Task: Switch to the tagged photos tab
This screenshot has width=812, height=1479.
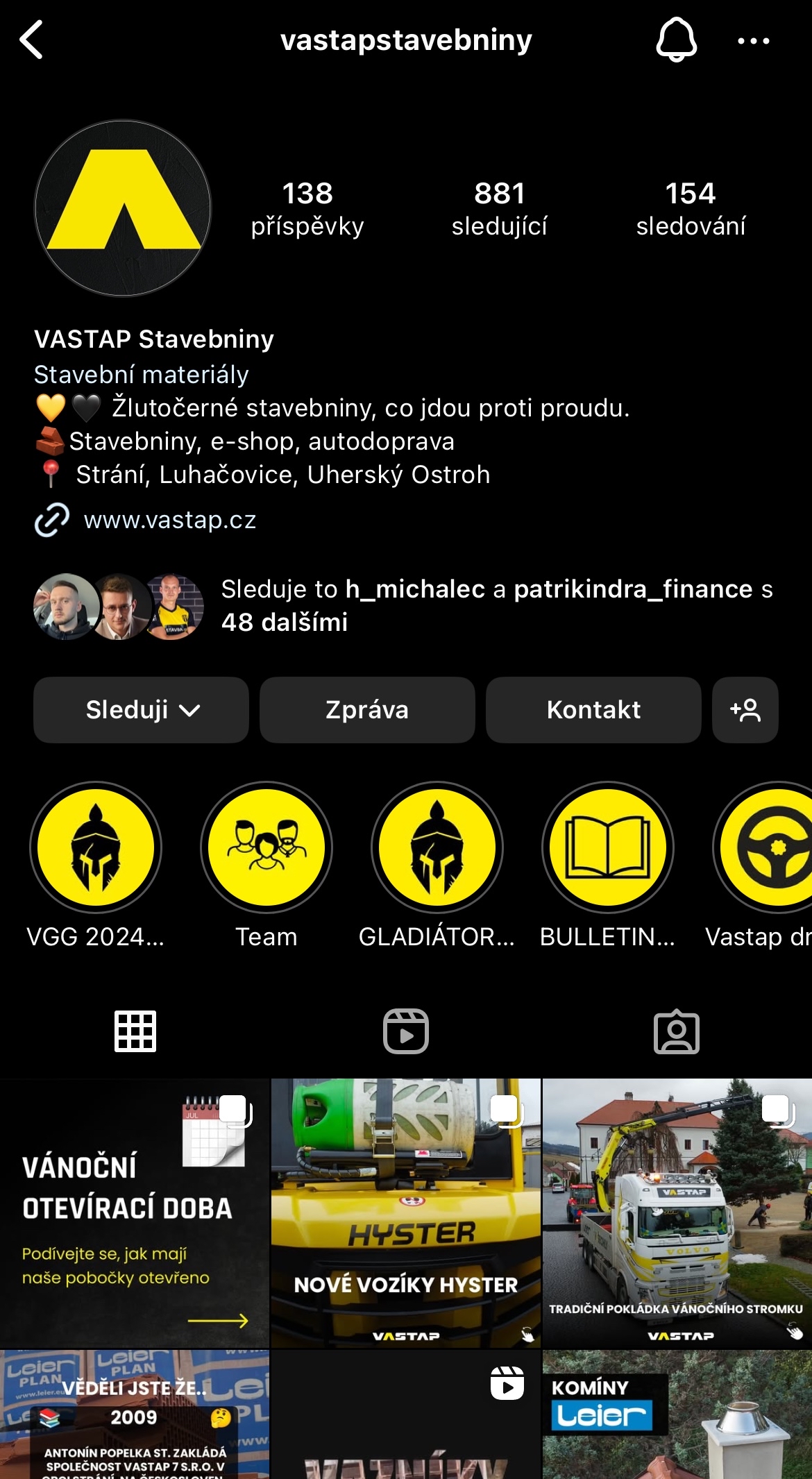Action: [676, 1031]
